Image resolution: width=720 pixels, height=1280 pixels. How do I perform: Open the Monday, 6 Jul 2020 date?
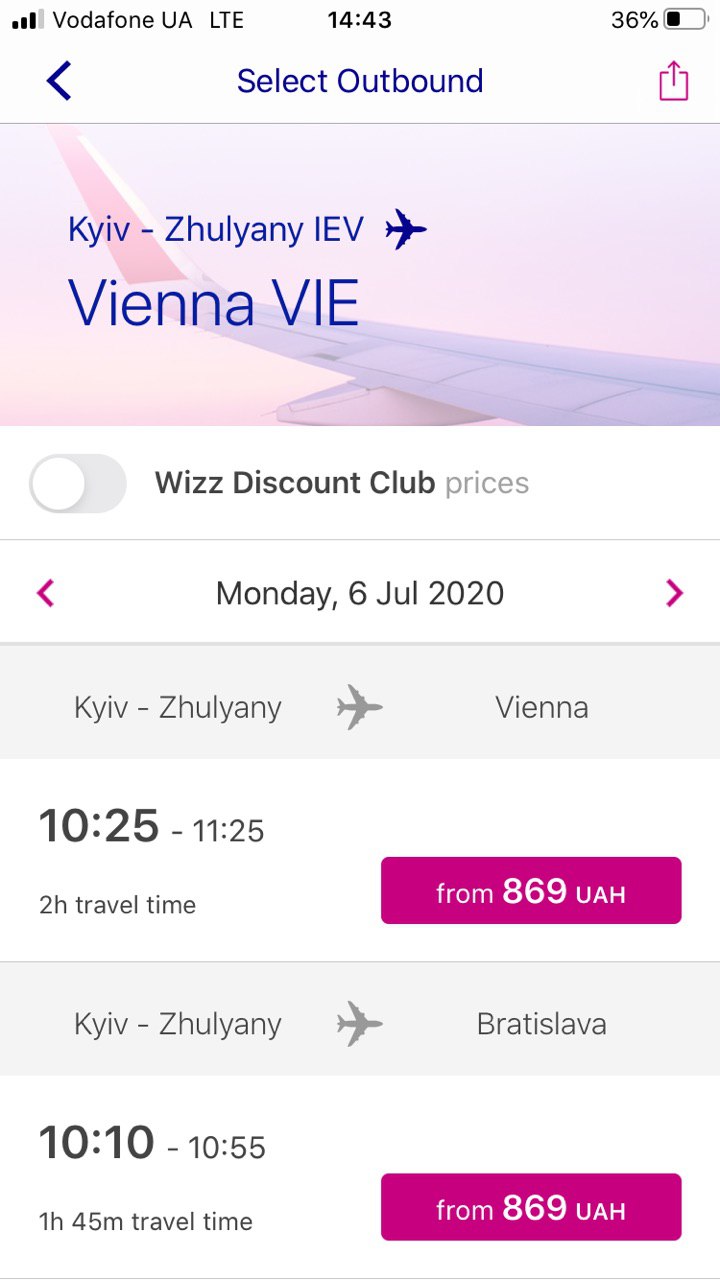360,594
